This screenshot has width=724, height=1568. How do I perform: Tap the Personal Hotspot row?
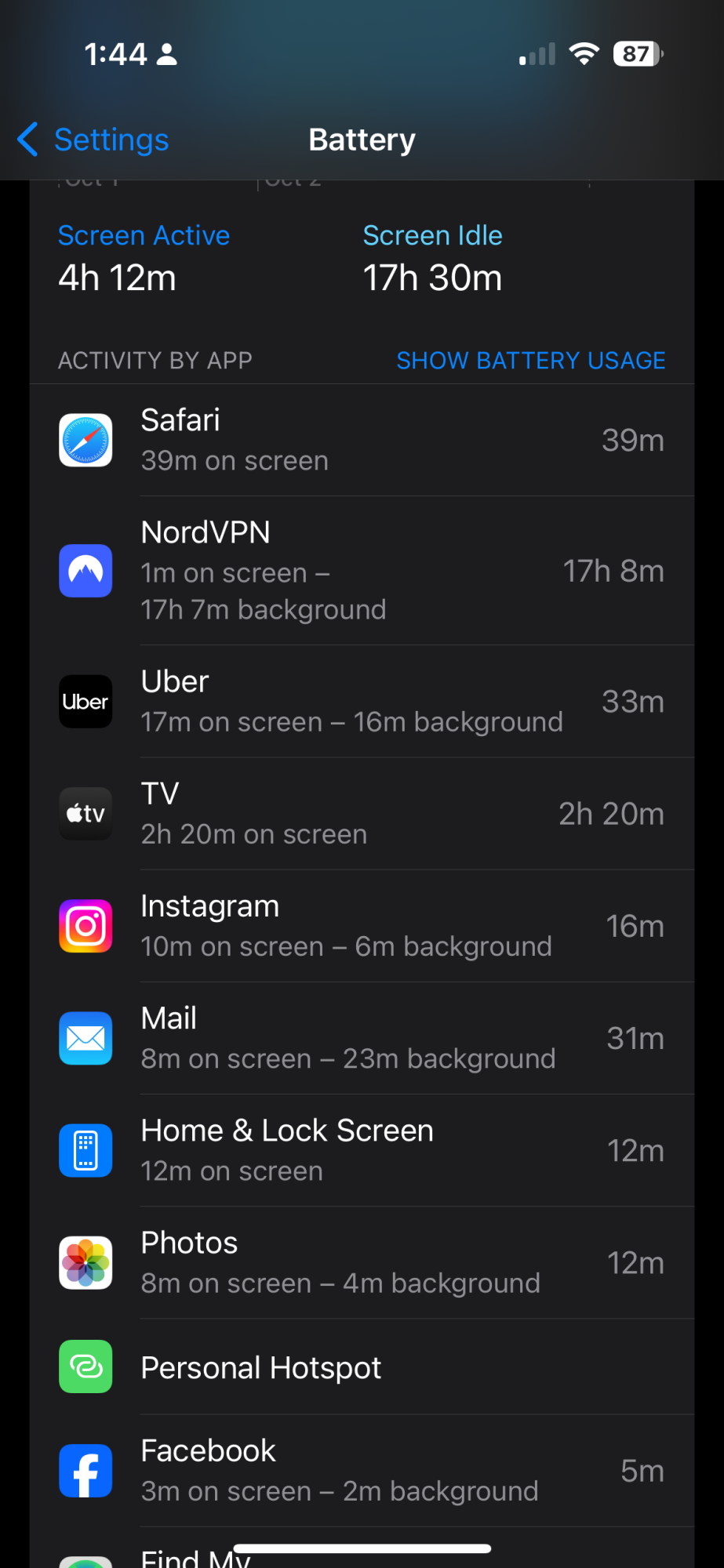click(x=362, y=1367)
